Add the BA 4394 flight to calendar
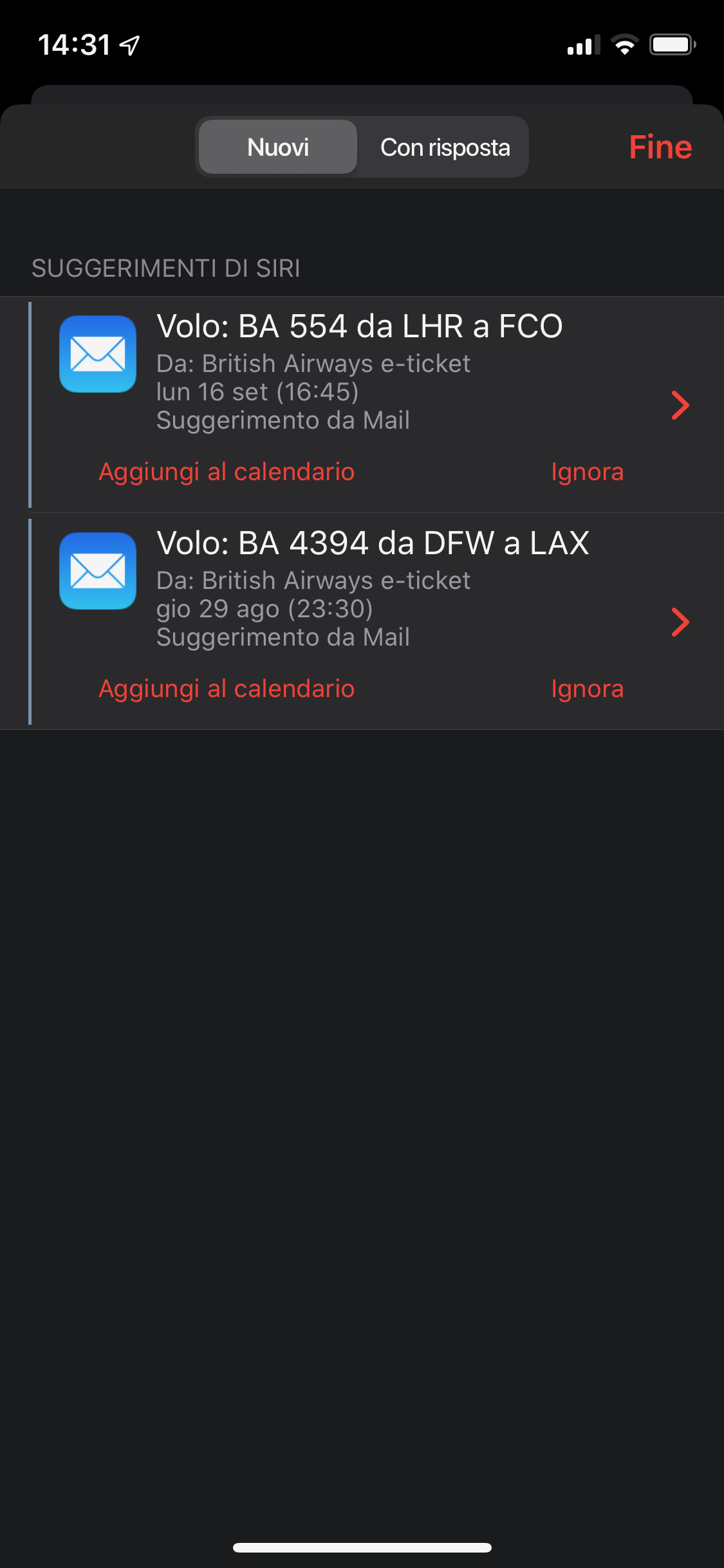Screen dimensions: 724x1568 227,689
